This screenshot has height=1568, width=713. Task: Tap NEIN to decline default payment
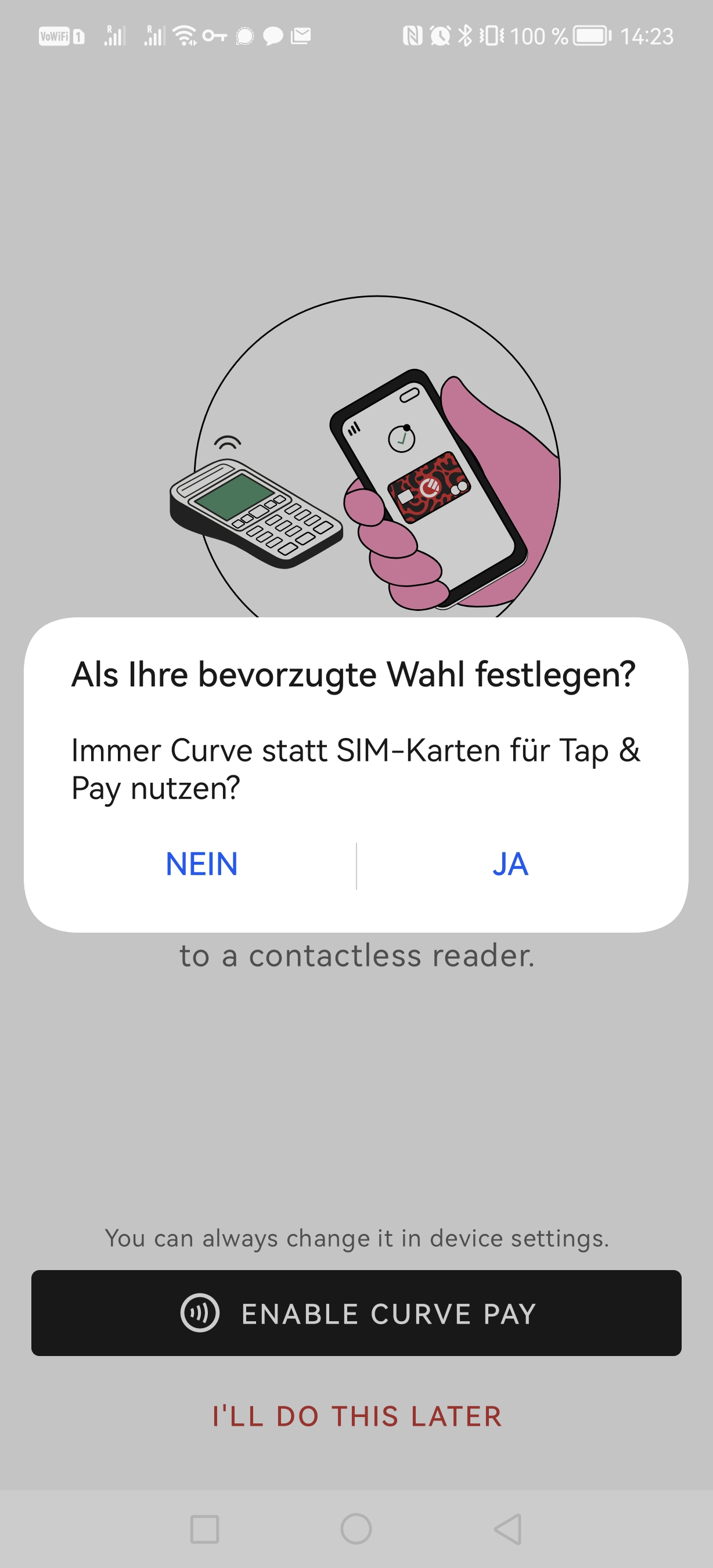(x=201, y=864)
